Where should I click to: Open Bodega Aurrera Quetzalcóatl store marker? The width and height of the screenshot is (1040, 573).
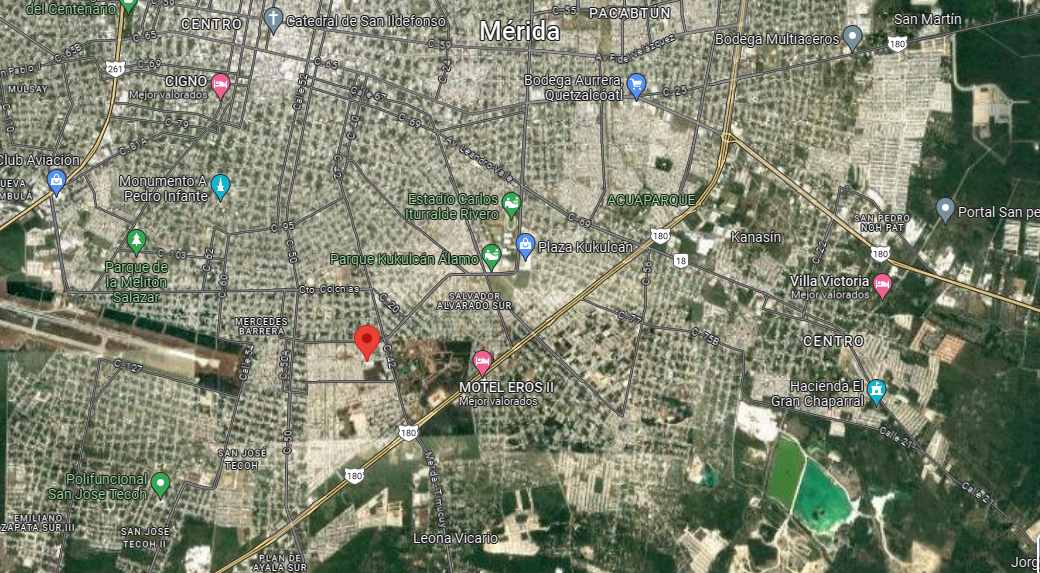click(x=637, y=85)
